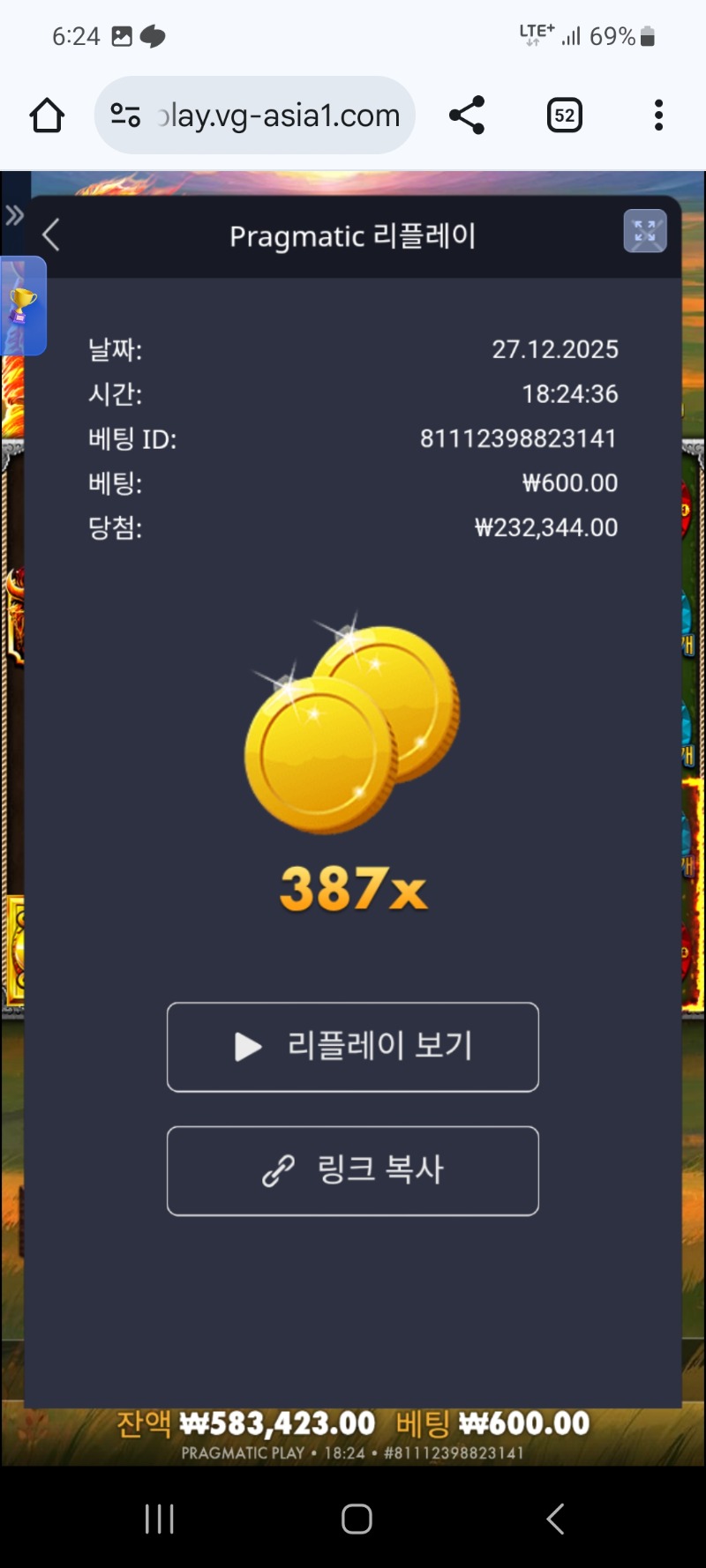The width and height of the screenshot is (706, 1568).
Task: Go to the system home screen
Action: pos(357,1519)
